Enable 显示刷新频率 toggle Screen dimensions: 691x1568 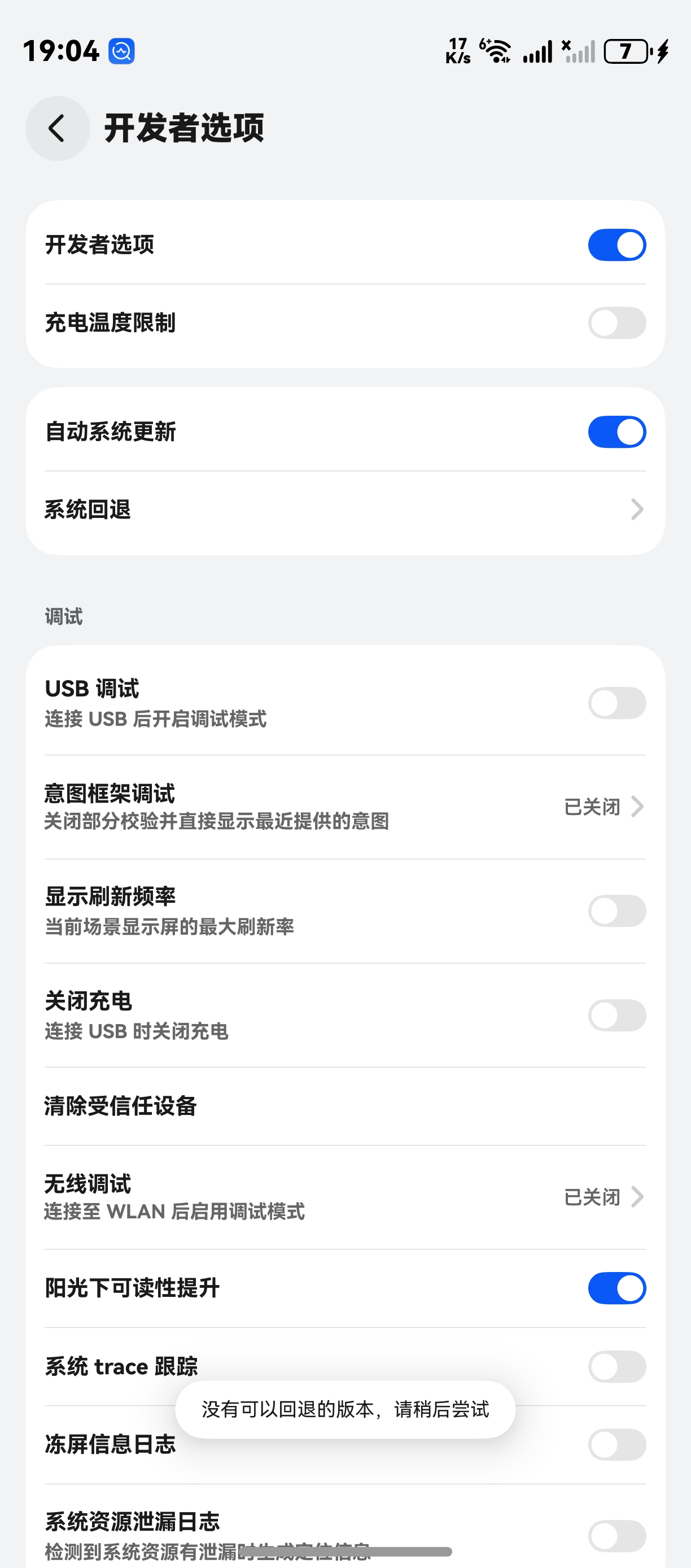pyautogui.click(x=616, y=911)
